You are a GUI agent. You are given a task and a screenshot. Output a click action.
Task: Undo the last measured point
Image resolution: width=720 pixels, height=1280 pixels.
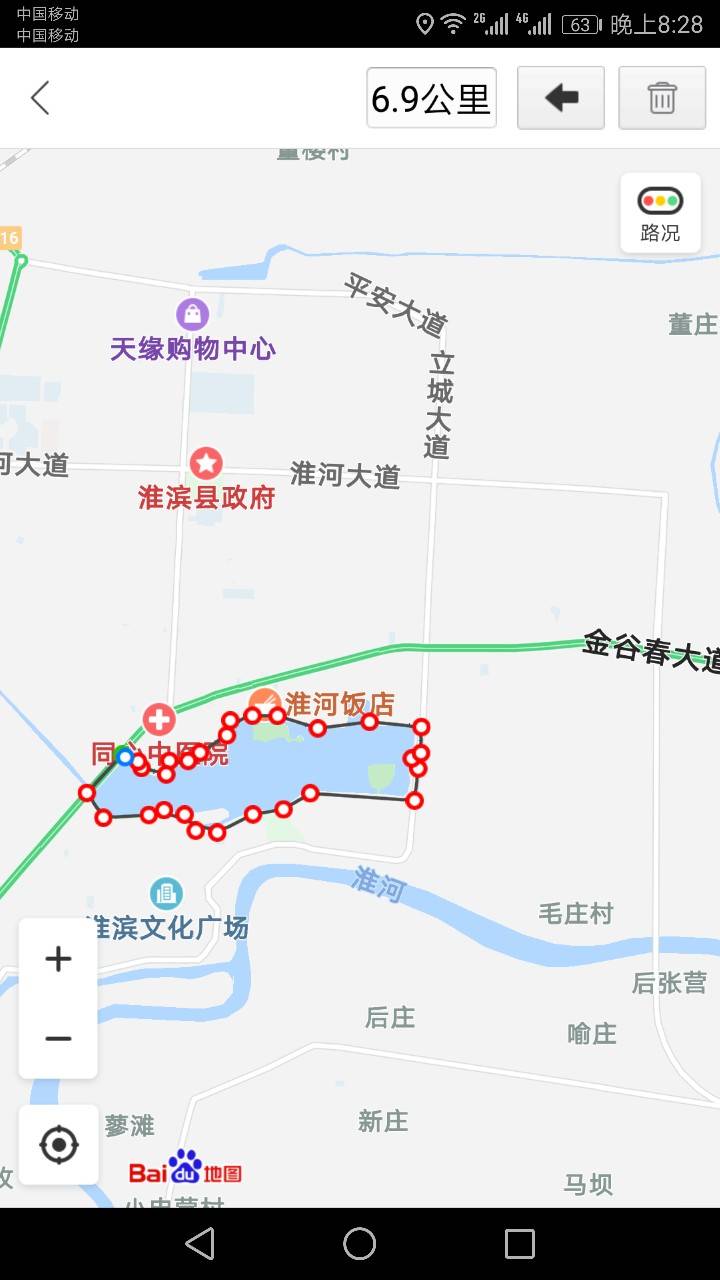[561, 98]
